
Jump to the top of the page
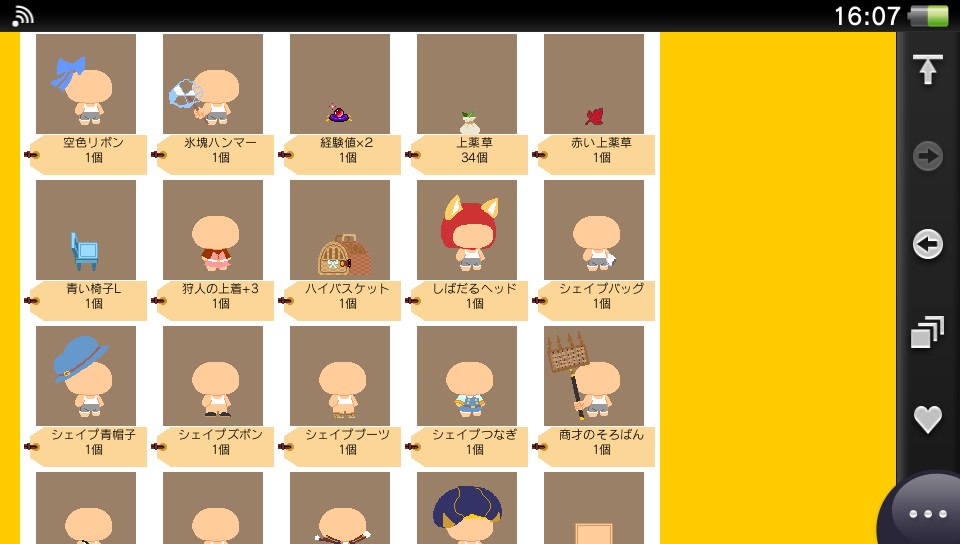click(x=927, y=69)
